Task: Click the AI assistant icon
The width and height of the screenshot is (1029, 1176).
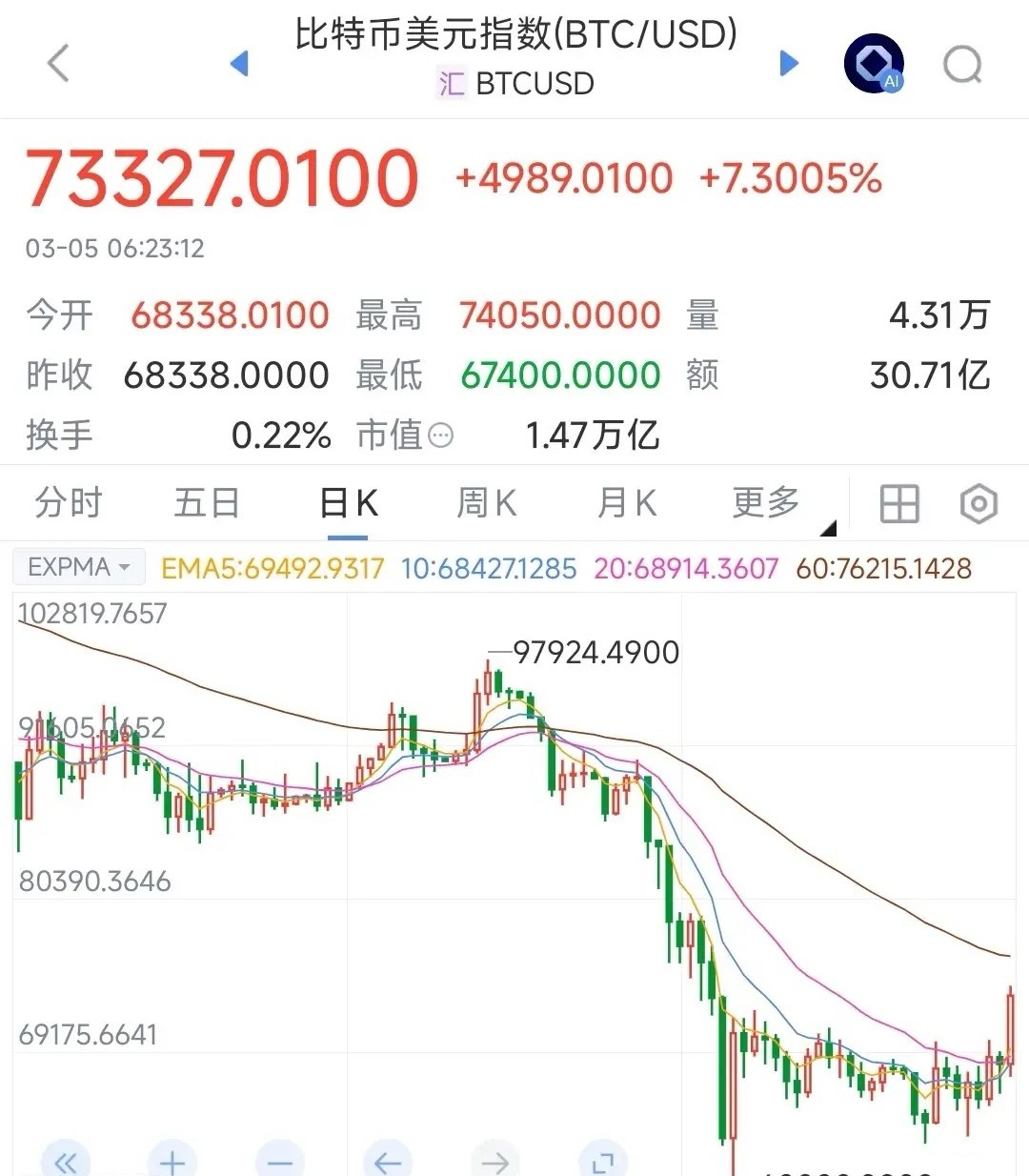Action: (x=873, y=64)
